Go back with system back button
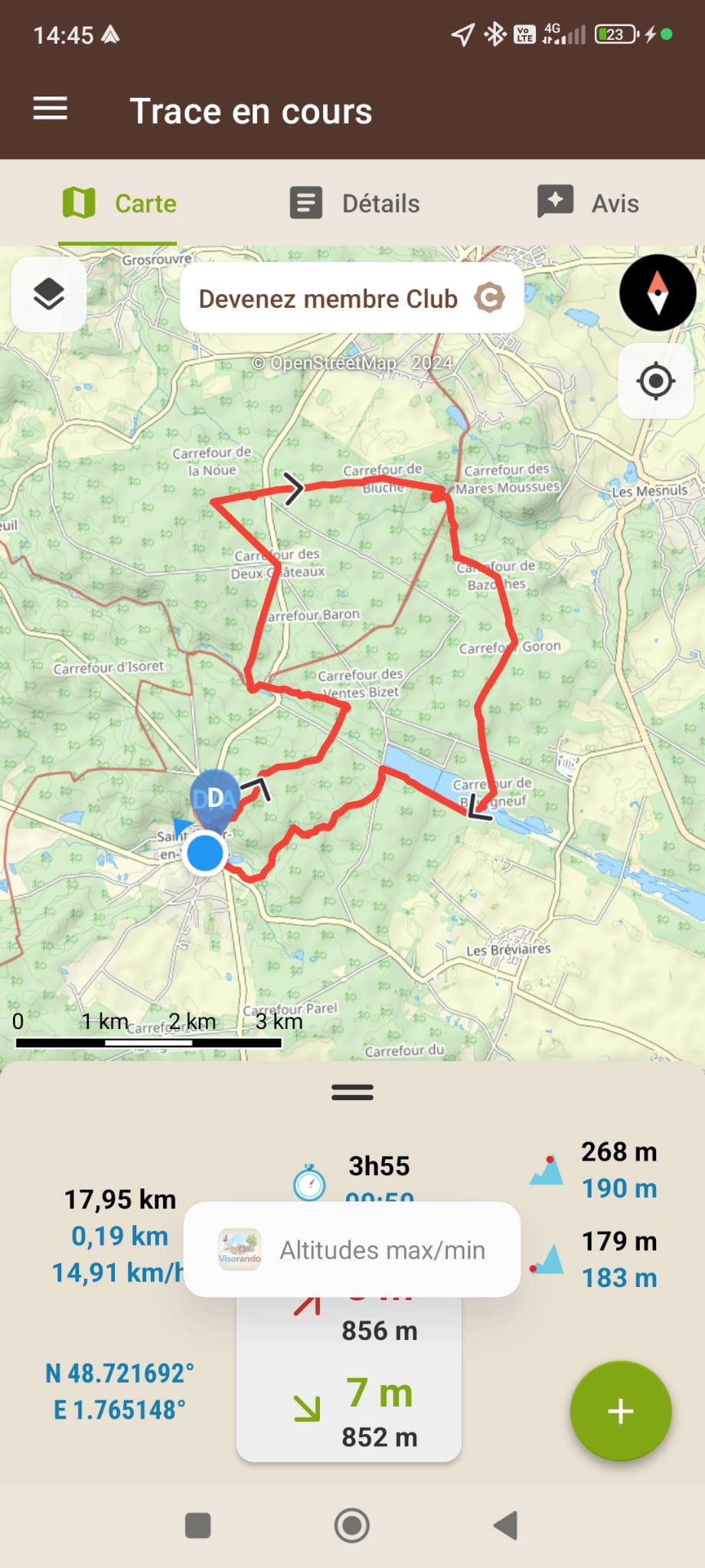Viewport: 705px width, 1568px height. click(506, 1525)
